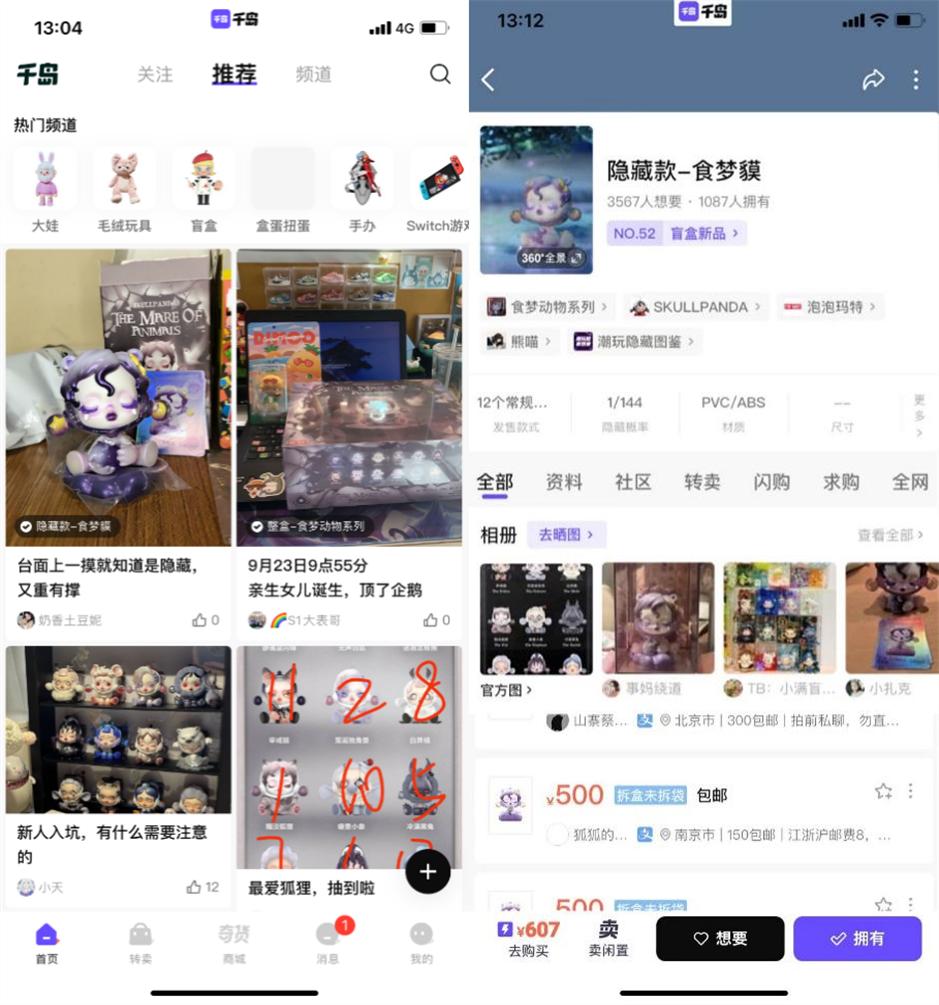This screenshot has width=939, height=1005.
Task: Go back with the left arrow
Action: tap(487, 79)
